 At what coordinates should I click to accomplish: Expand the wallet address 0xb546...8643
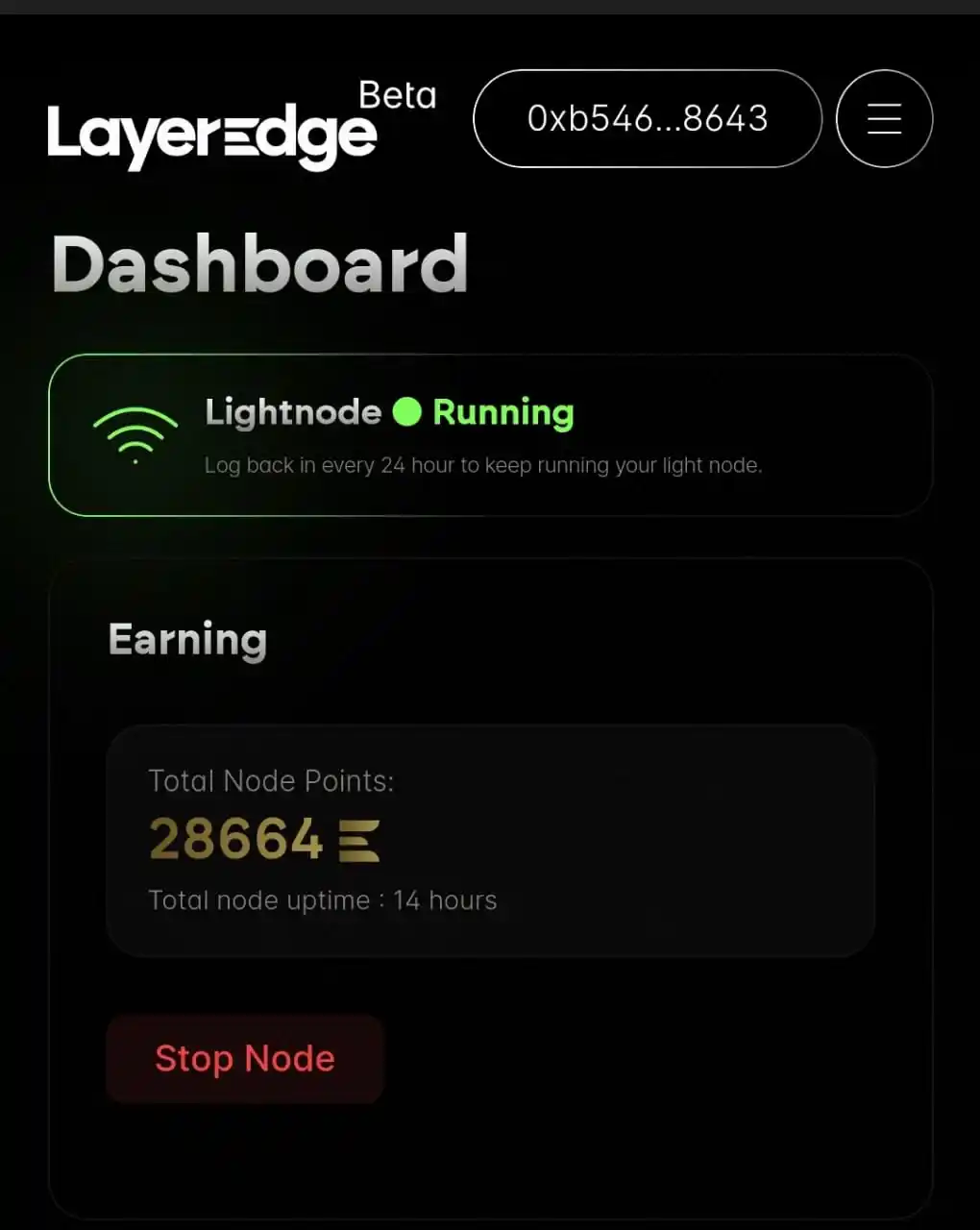click(x=647, y=118)
